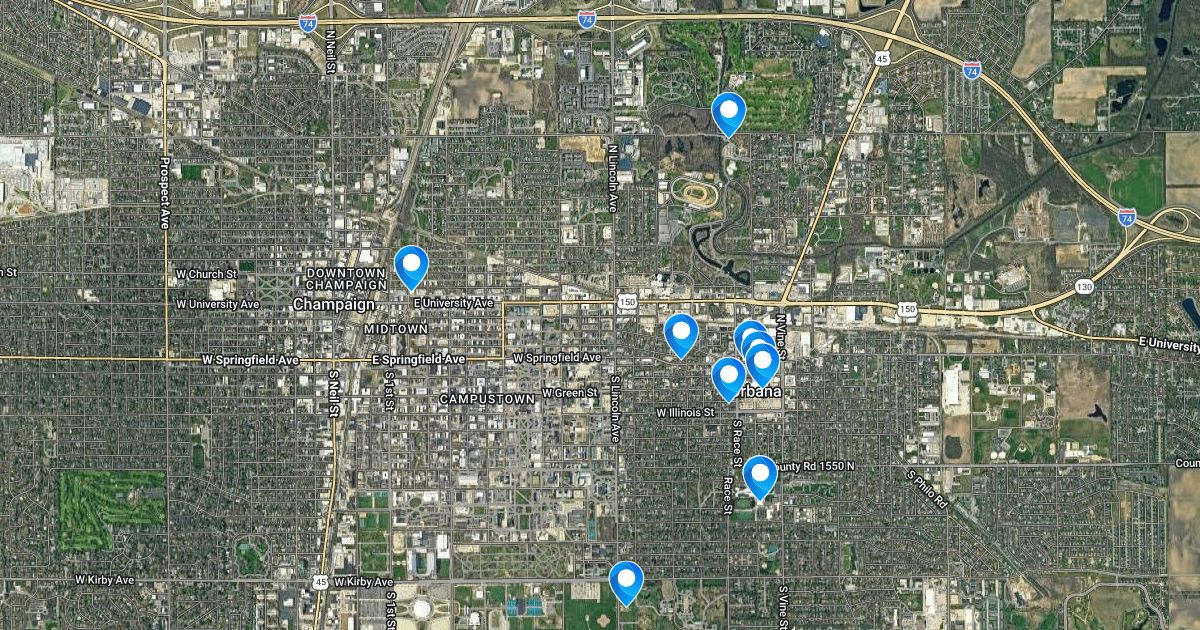The height and width of the screenshot is (630, 1200).
Task: Open the pin east of Kirby Ave at the bottom
Action: 626,580
